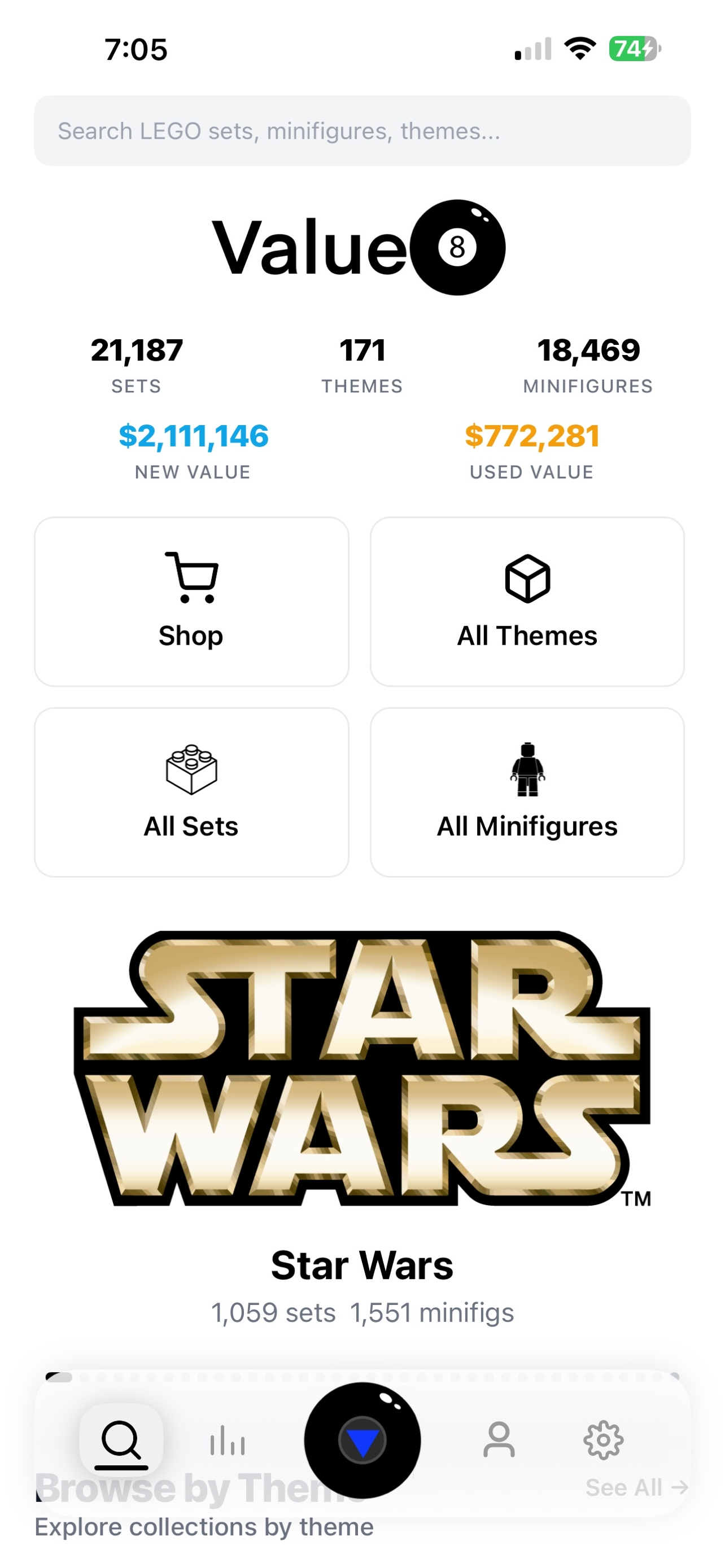Tap the Star Wars theme title
This screenshot has height=1568, width=725.
361,1264
